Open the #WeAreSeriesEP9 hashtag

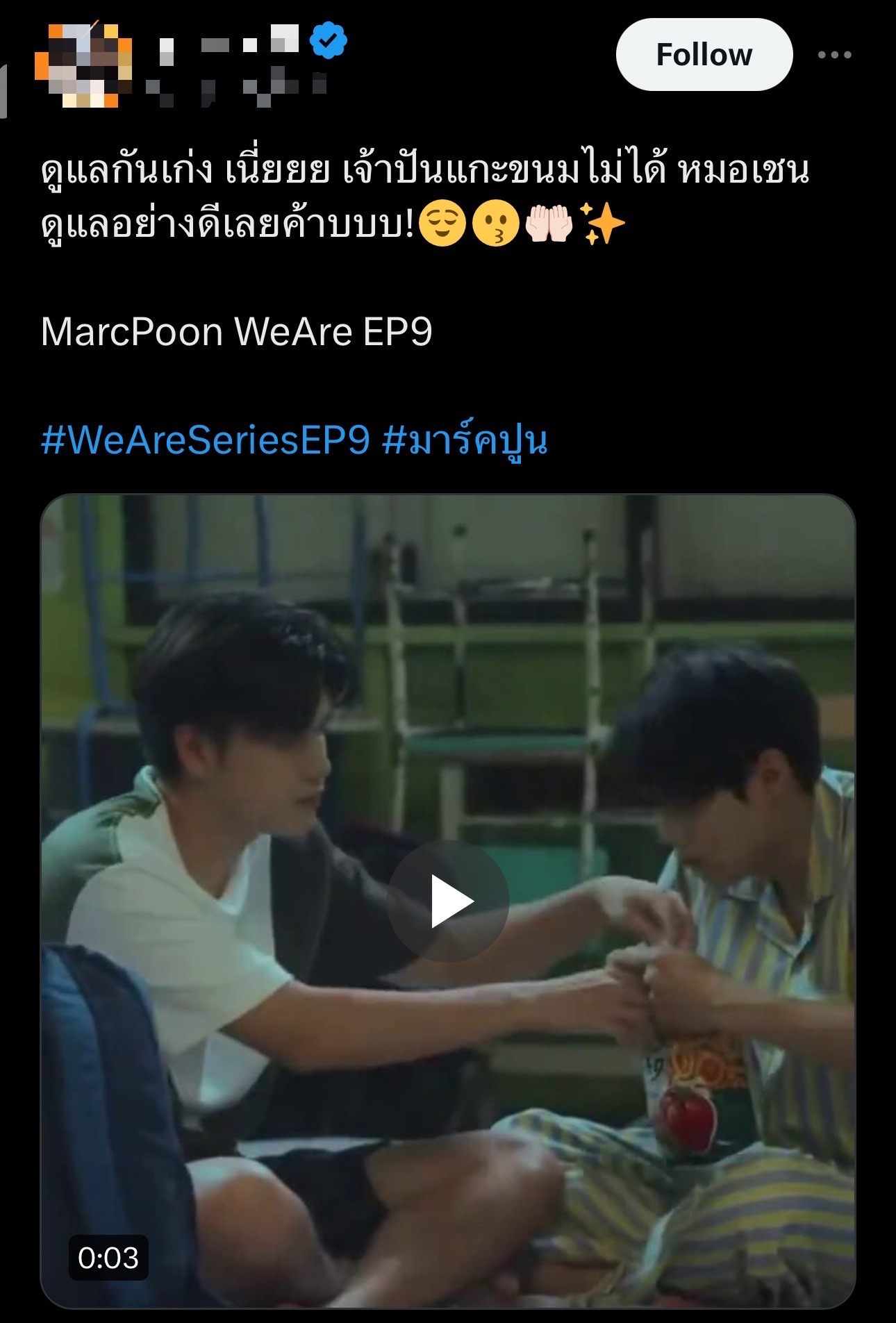coord(206,440)
